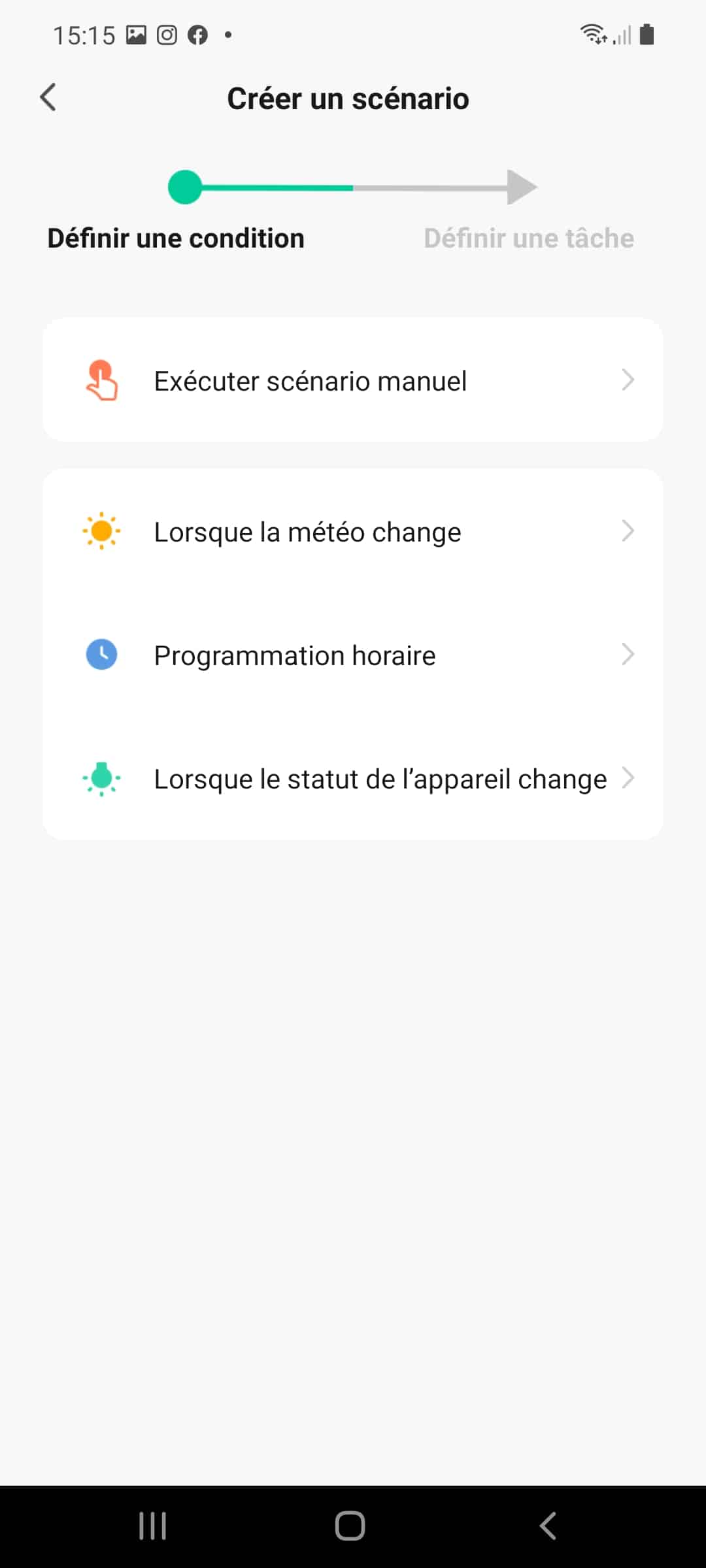Screen dimensions: 706x1568
Task: Open Lorsque le statut de l'appareil change
Action: (353, 778)
